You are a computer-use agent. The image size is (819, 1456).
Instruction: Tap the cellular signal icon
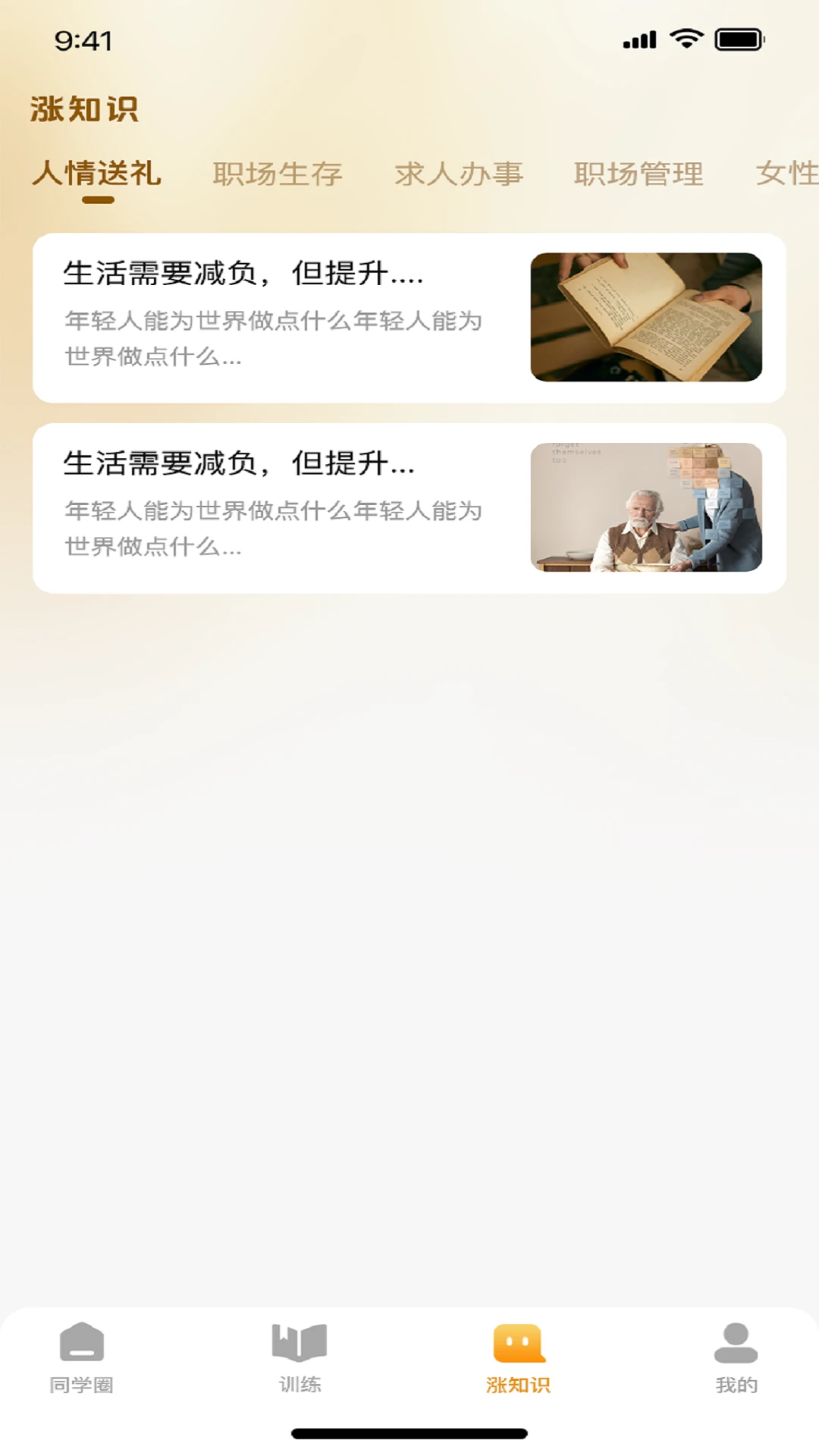[638, 39]
